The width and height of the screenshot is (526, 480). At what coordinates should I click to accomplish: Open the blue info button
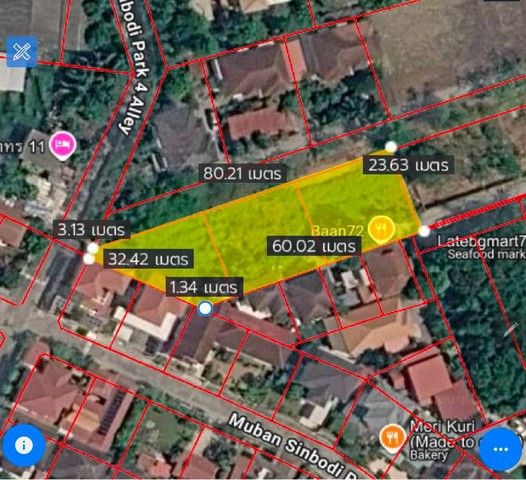23,445
